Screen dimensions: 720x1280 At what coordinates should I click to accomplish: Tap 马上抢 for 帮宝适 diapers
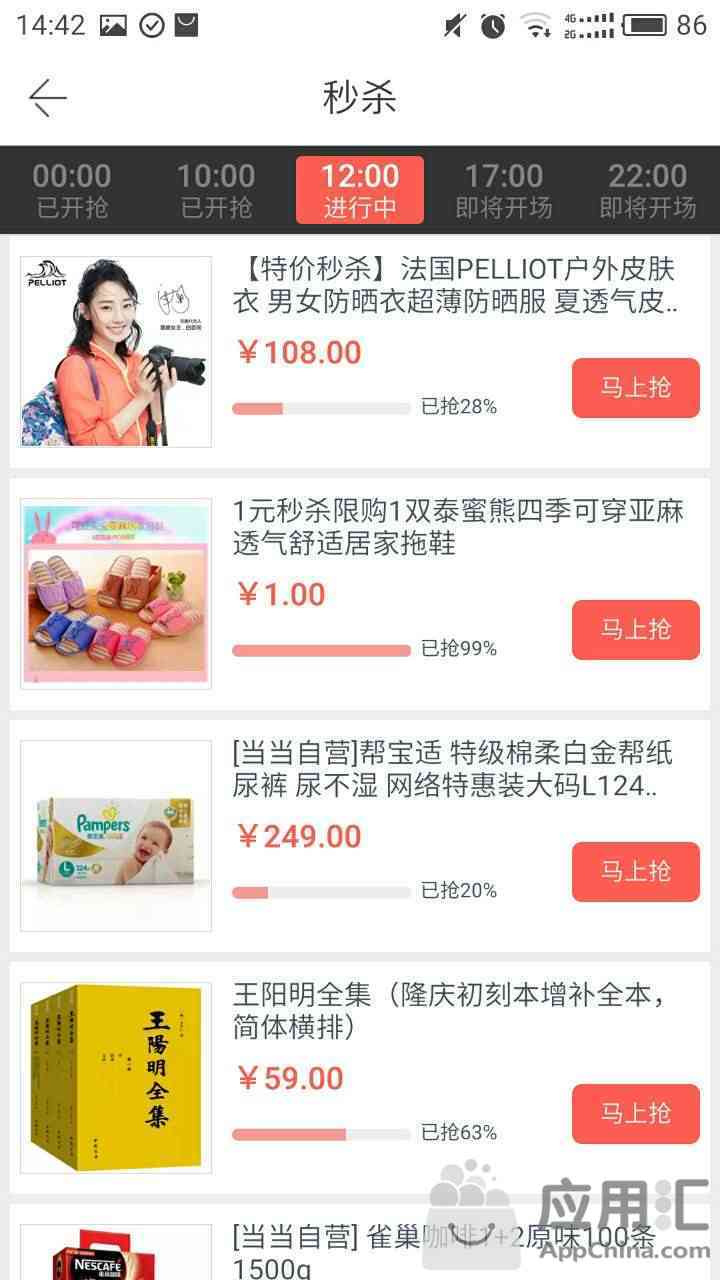point(635,872)
